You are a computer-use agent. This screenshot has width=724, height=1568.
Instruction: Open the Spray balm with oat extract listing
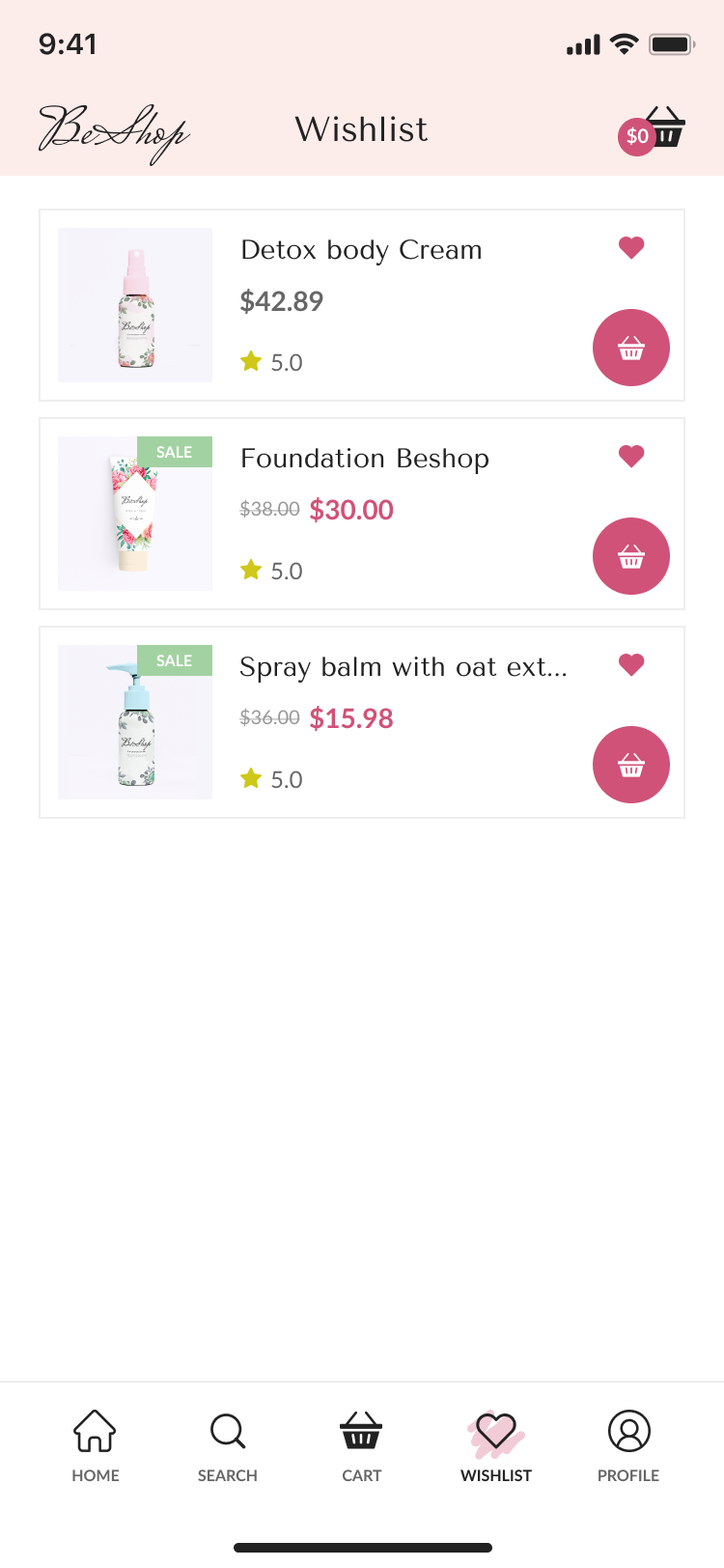[404, 666]
